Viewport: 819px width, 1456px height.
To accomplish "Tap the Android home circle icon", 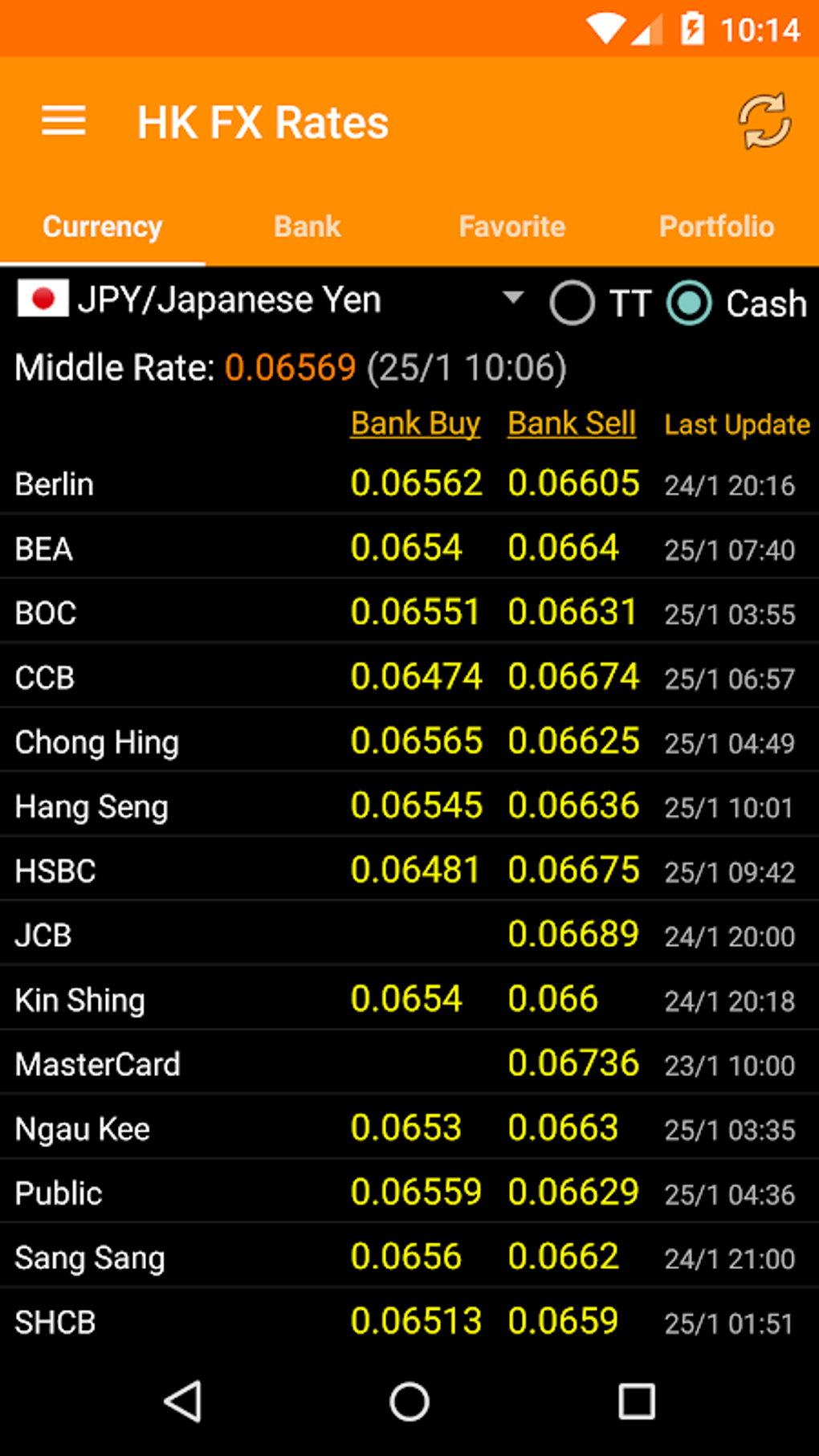I will tap(409, 1403).
